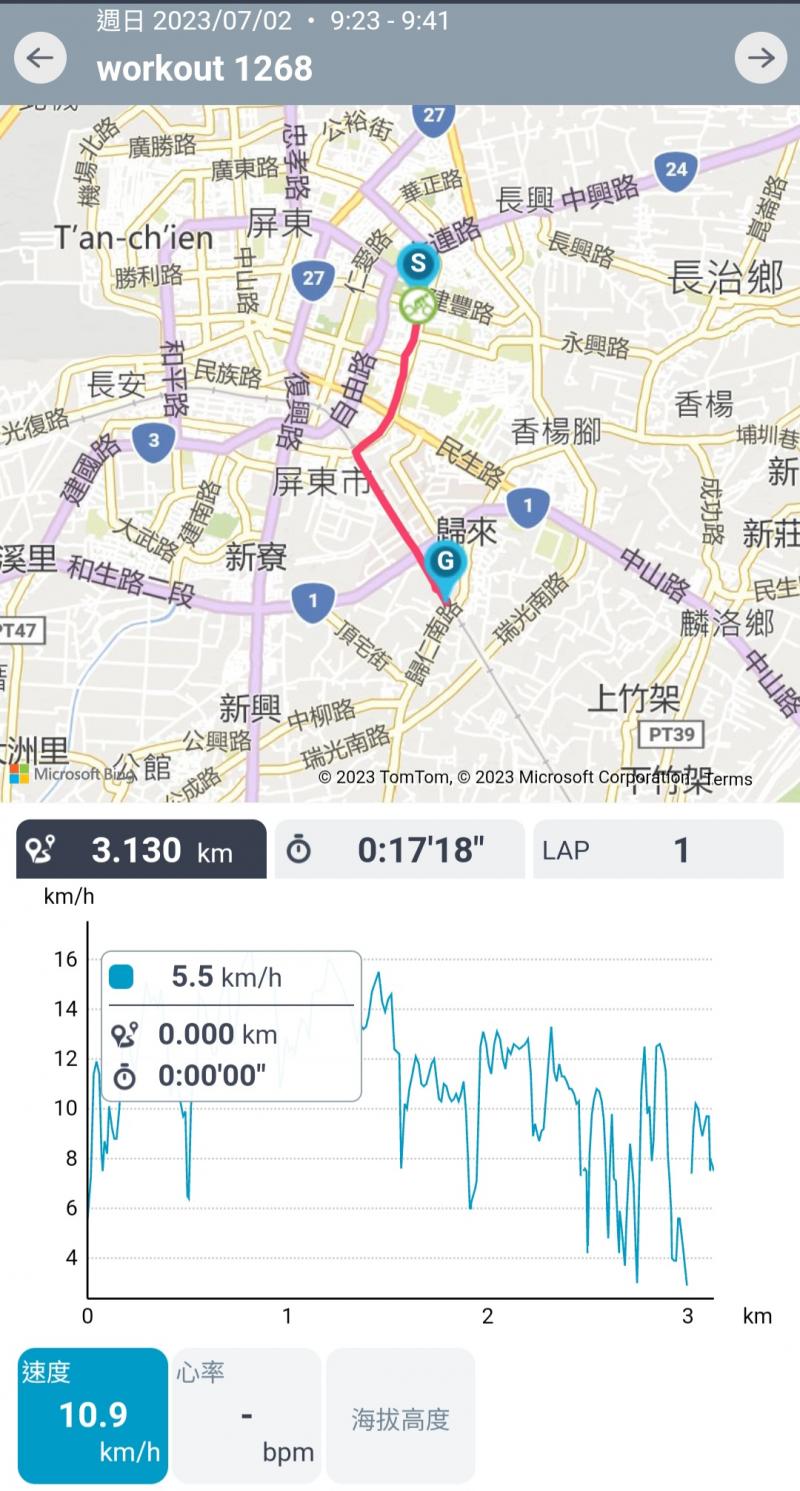Go to the previous workout arrow
The width and height of the screenshot is (800, 1491).
tap(40, 58)
